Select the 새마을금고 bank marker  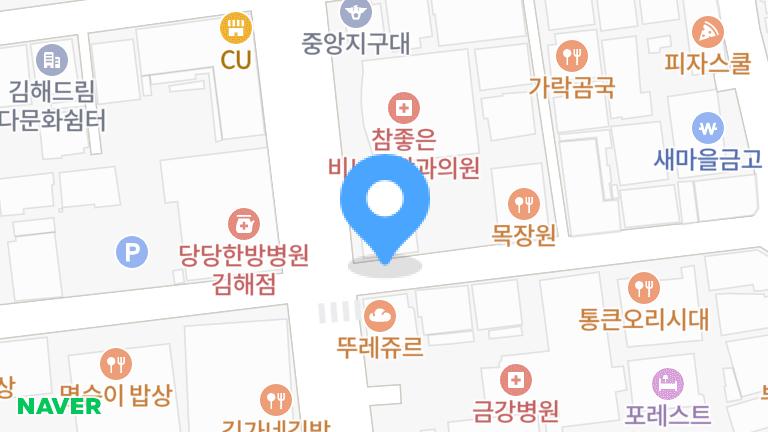click(708, 128)
